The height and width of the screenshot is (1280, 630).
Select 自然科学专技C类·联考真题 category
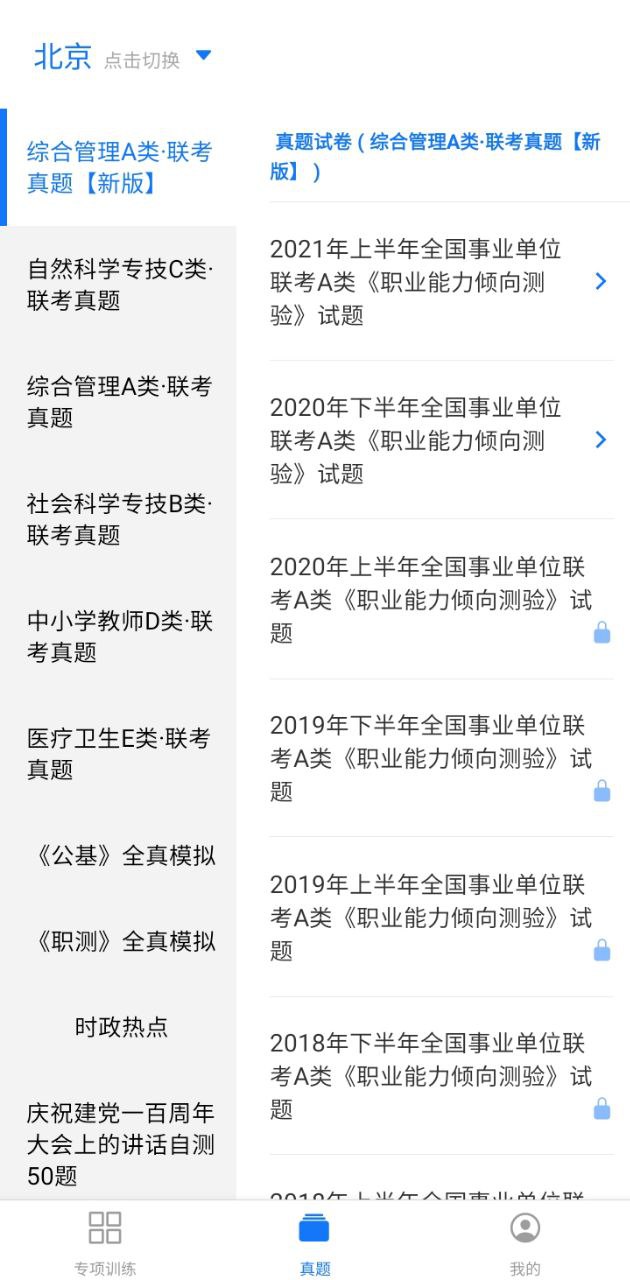click(120, 285)
